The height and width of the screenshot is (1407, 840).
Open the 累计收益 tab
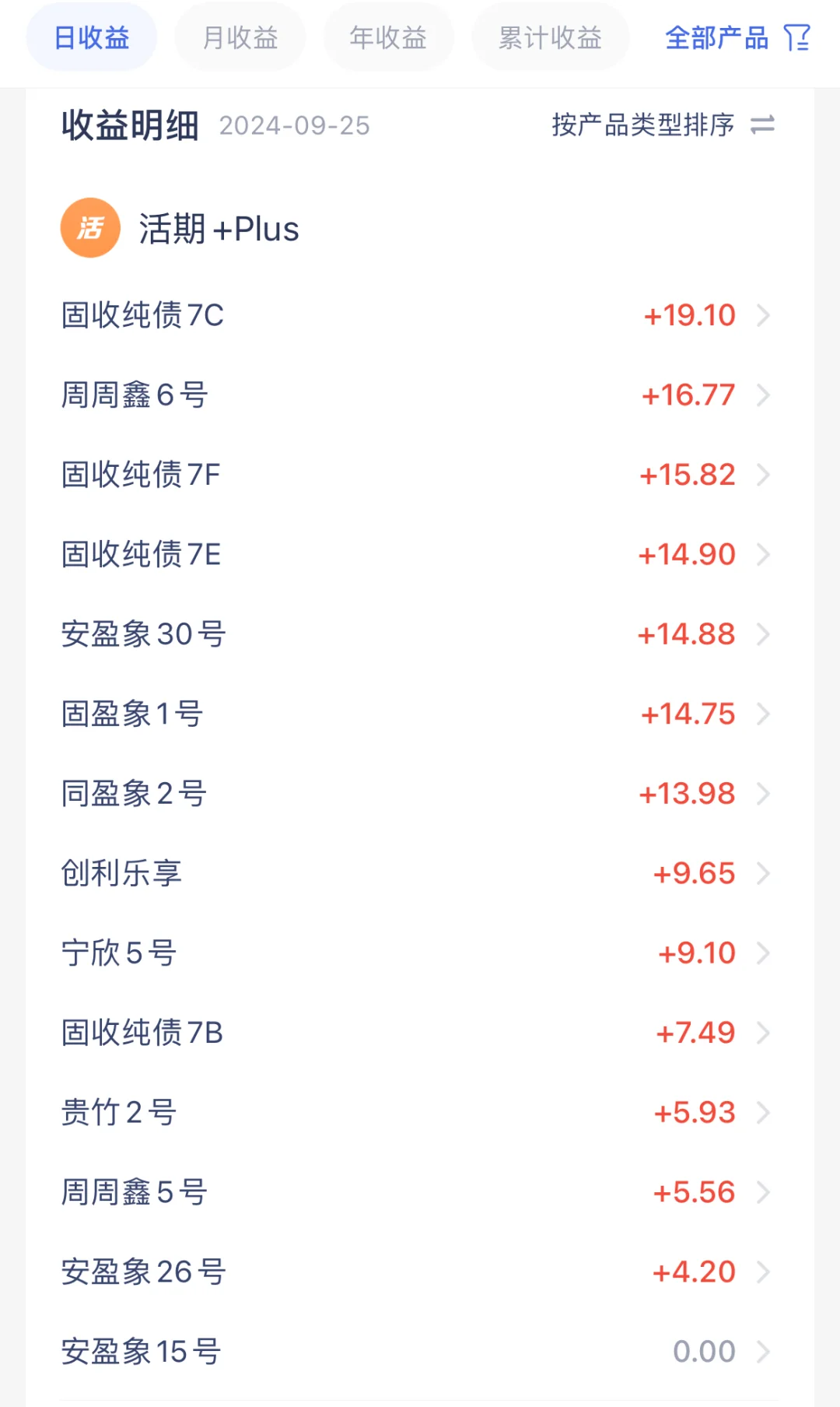click(x=550, y=37)
